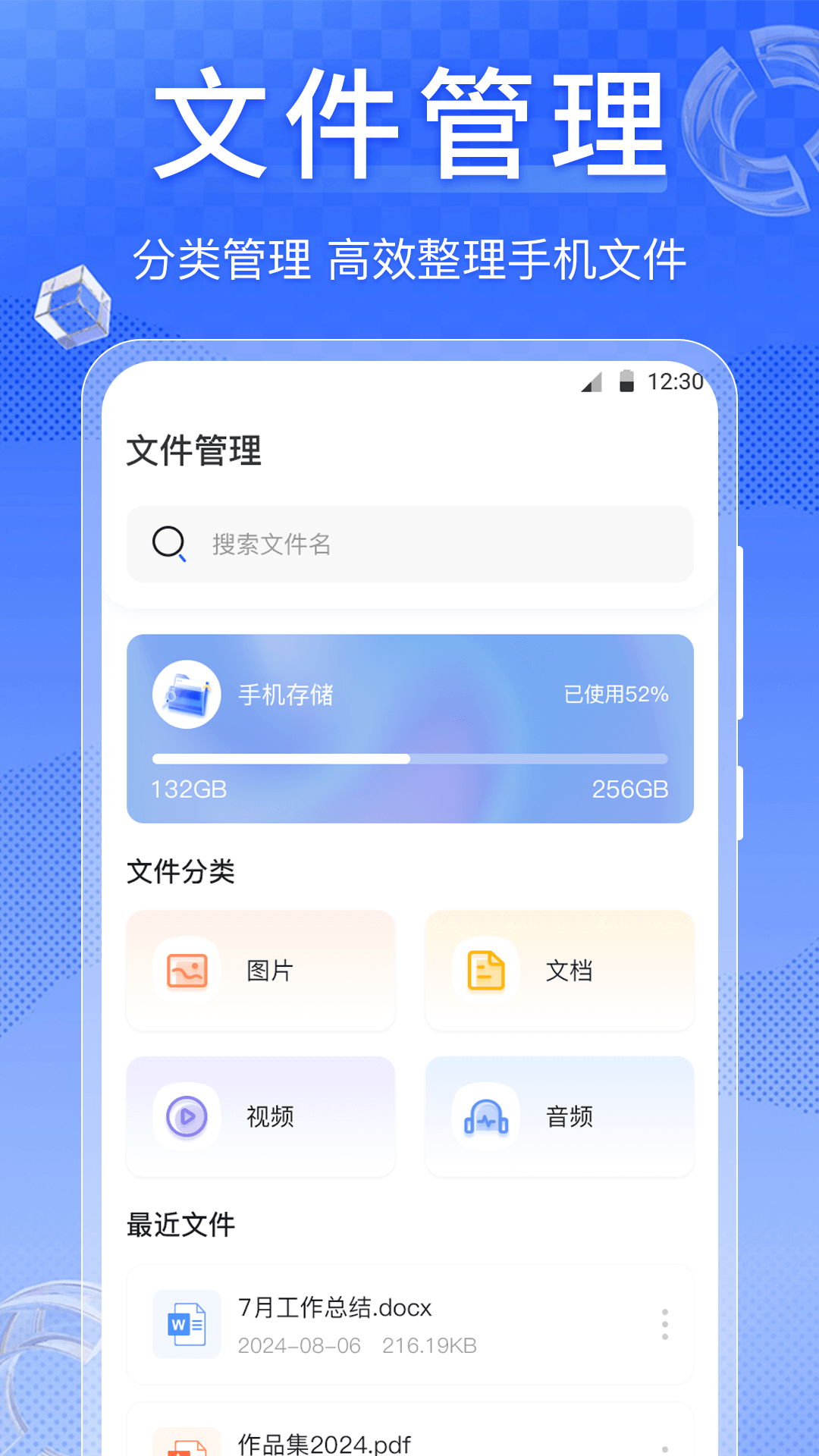
Task: Tap the battery icon in status bar
Action: [x=626, y=383]
